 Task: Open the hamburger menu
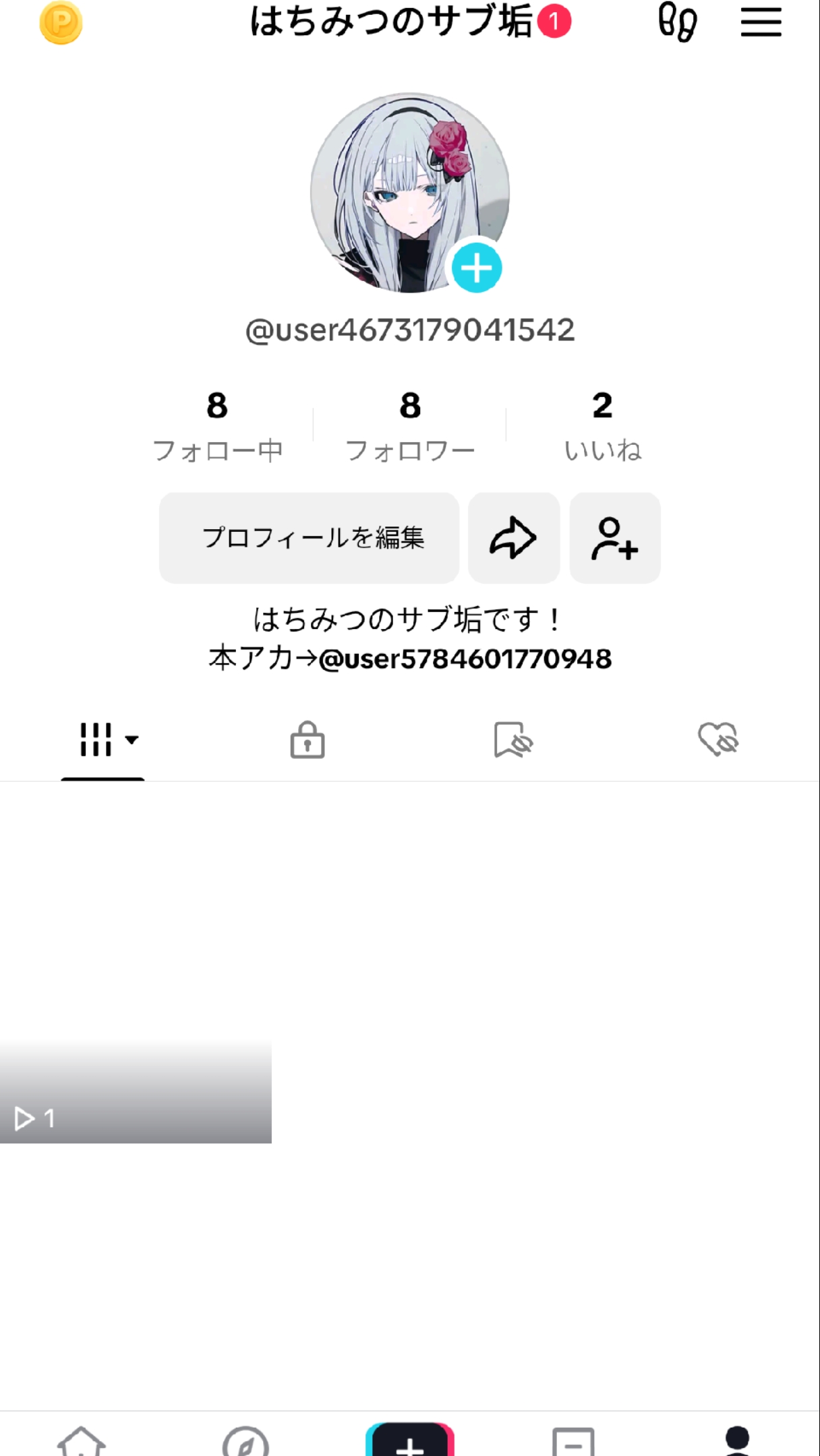pos(761,22)
